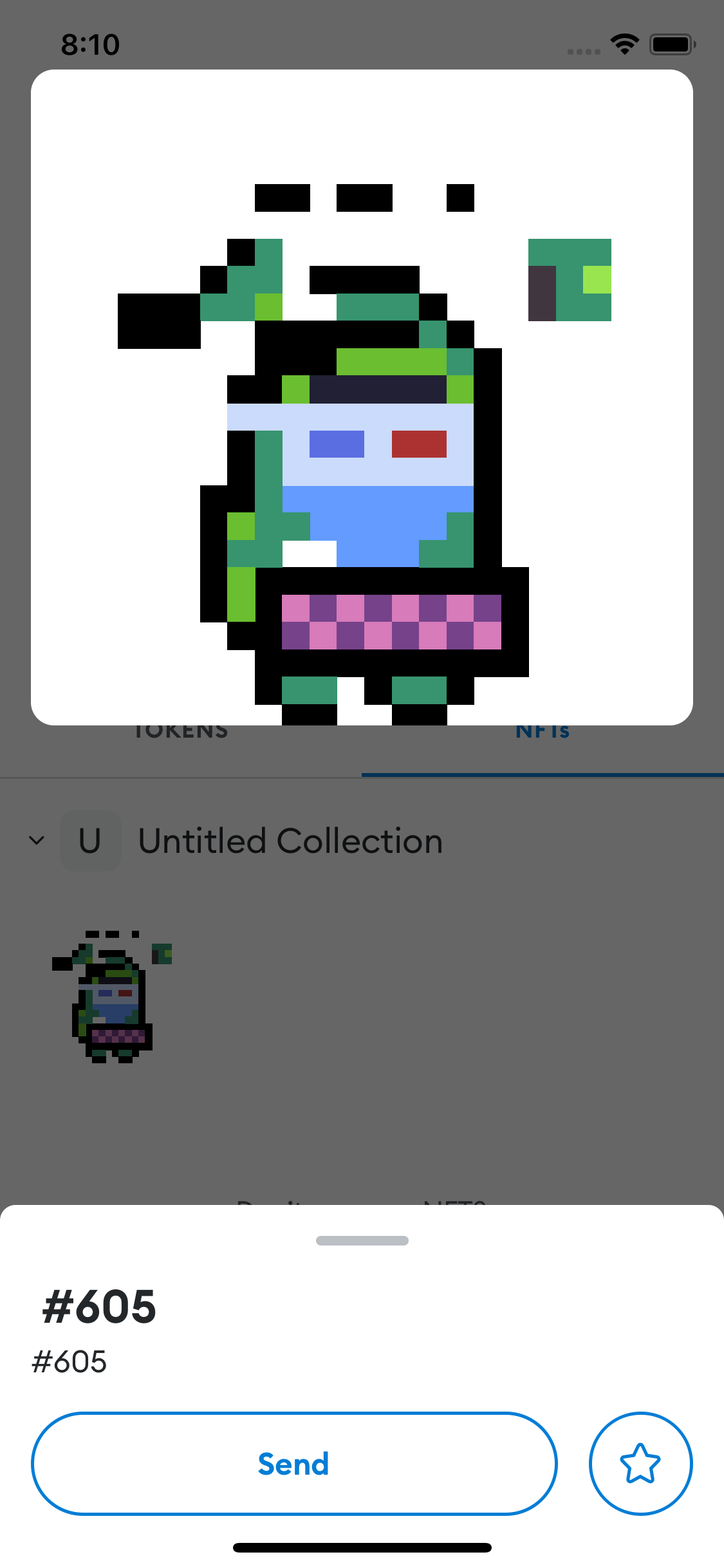Image resolution: width=724 pixels, height=1568 pixels.
Task: Open the enlarged #605 NFT image
Action: click(x=362, y=397)
